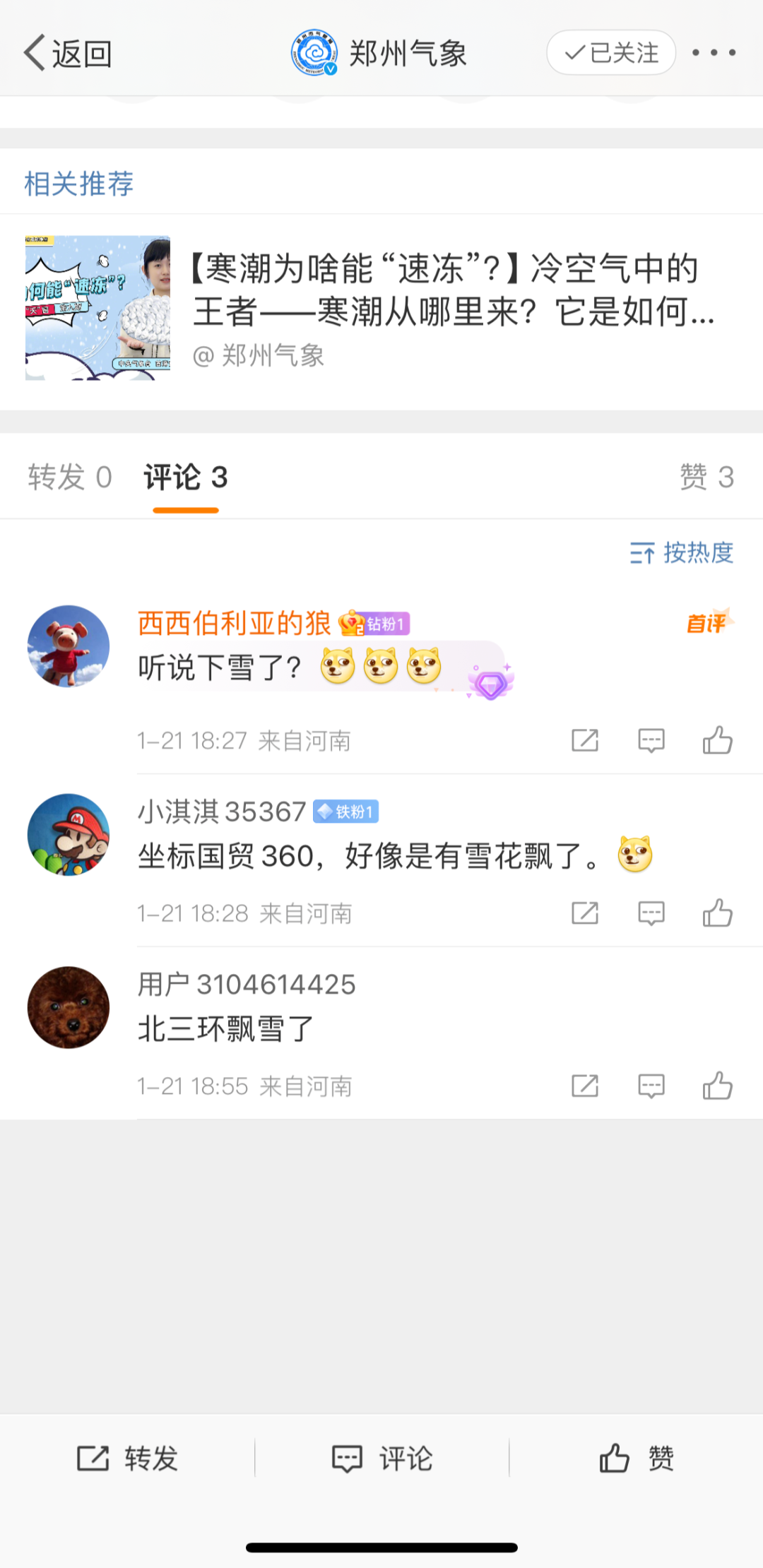Switch to the 赞 3 tab
Viewport: 763px width, 1568px height.
click(x=706, y=477)
